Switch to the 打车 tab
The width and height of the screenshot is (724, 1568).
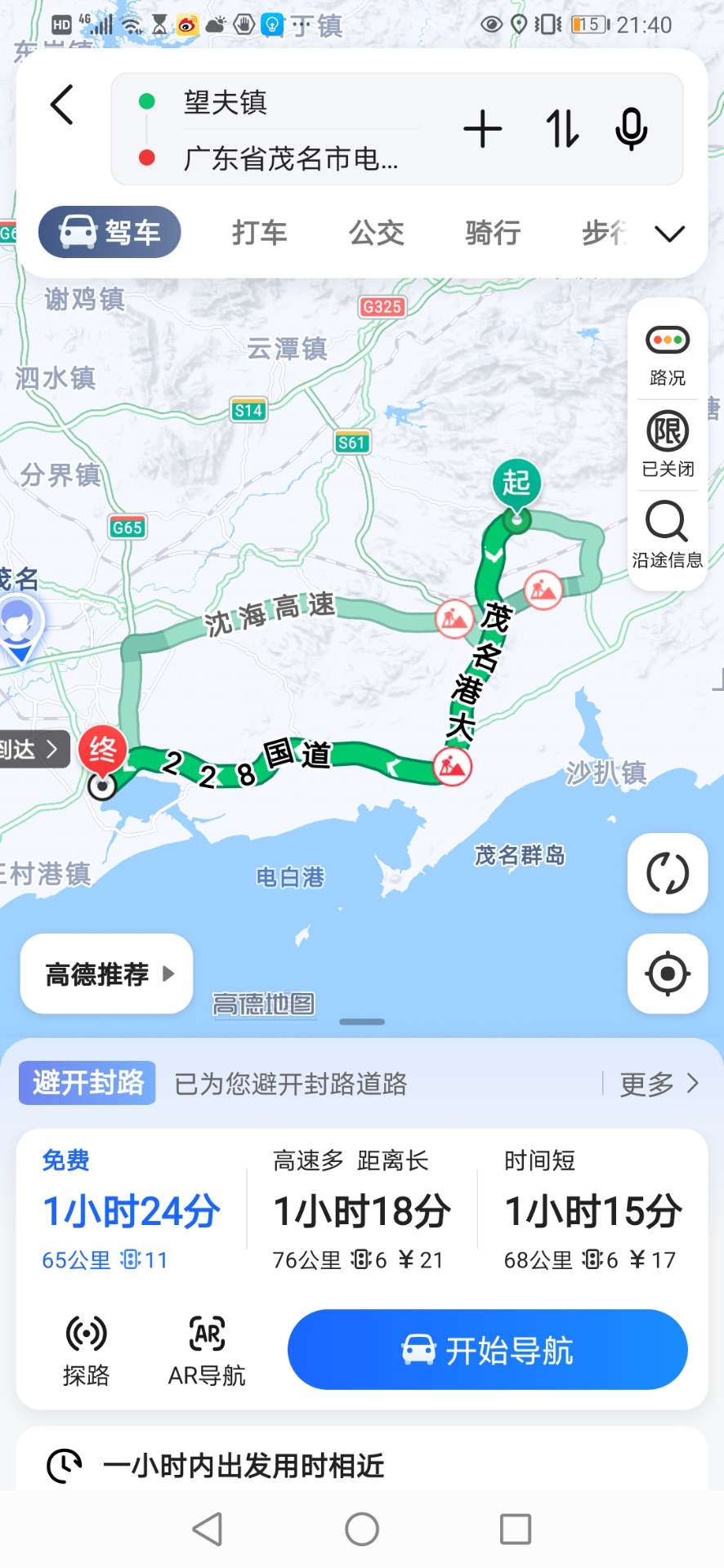259,233
